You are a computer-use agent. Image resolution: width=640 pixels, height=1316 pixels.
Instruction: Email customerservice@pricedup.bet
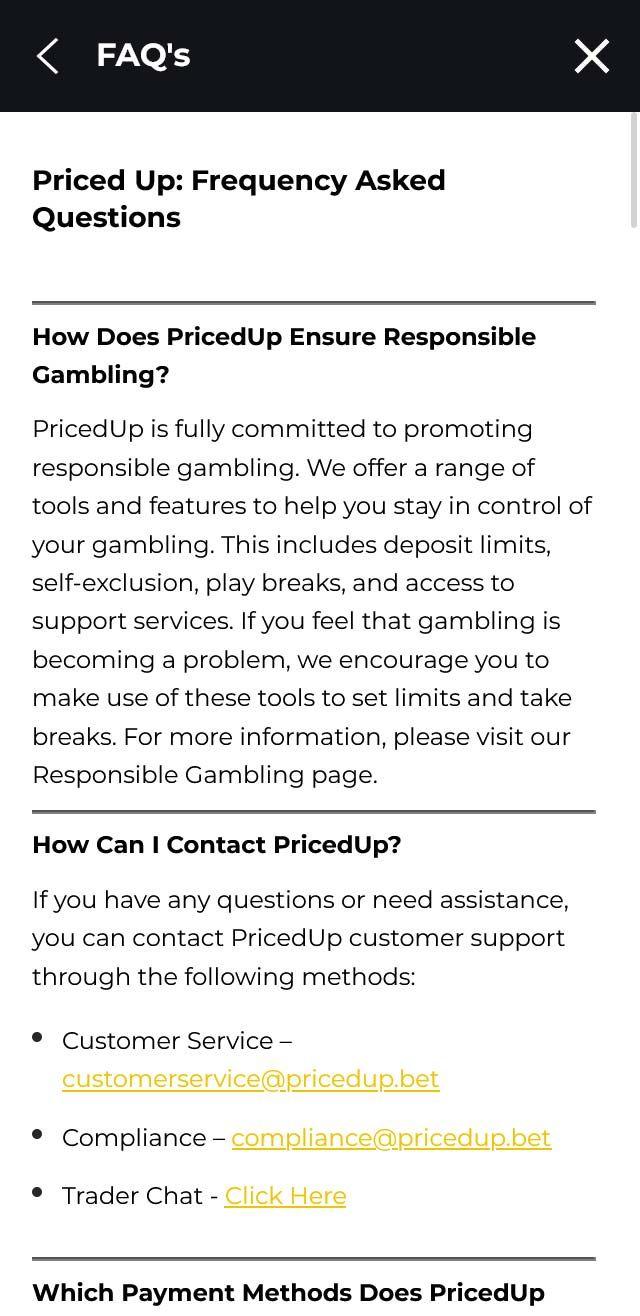click(x=250, y=1079)
